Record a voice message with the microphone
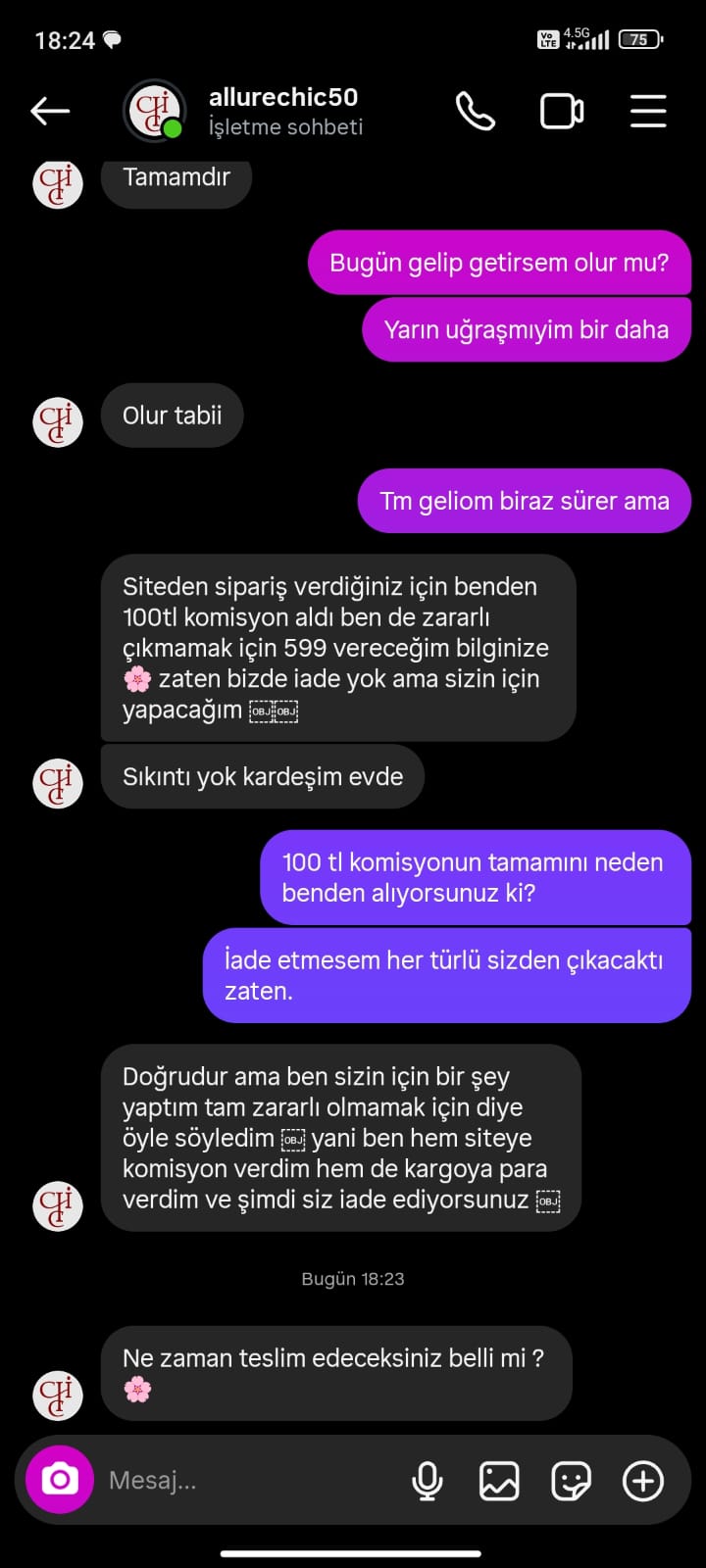The height and width of the screenshot is (1568, 706). click(428, 1481)
